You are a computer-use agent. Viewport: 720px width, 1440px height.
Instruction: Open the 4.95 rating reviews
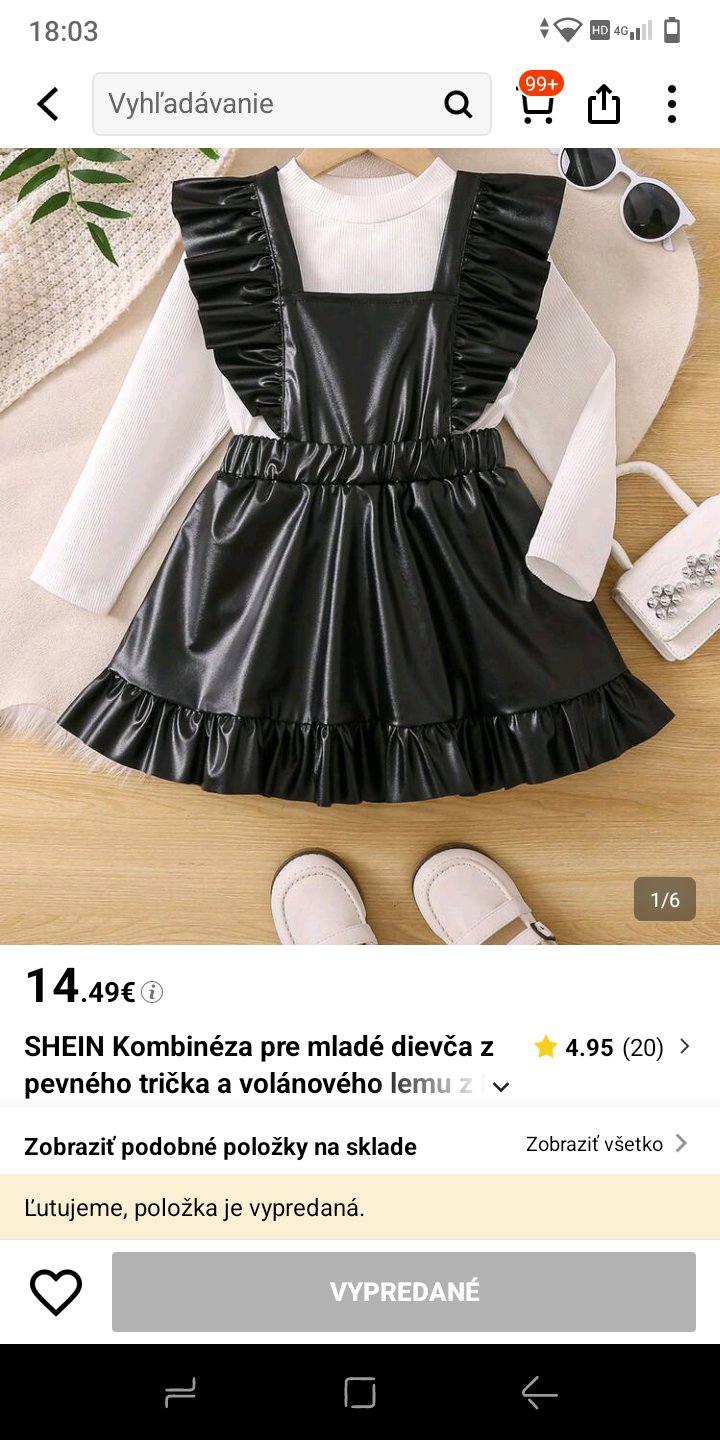[612, 1047]
